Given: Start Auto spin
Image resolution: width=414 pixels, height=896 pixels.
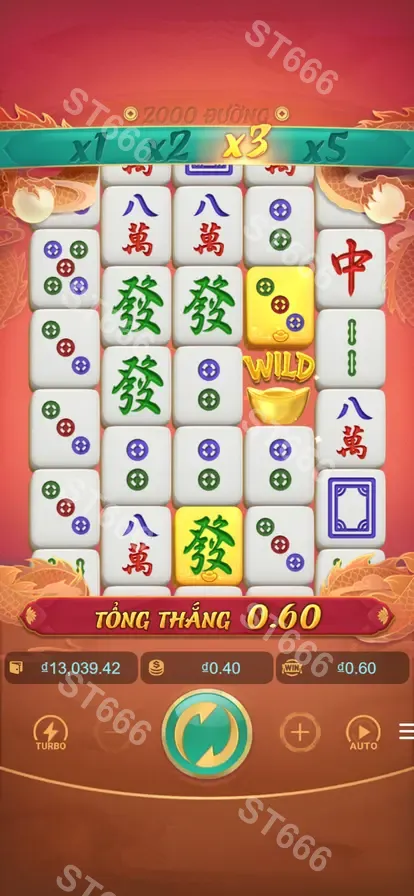Looking at the screenshot, I should pyautogui.click(x=364, y=733).
